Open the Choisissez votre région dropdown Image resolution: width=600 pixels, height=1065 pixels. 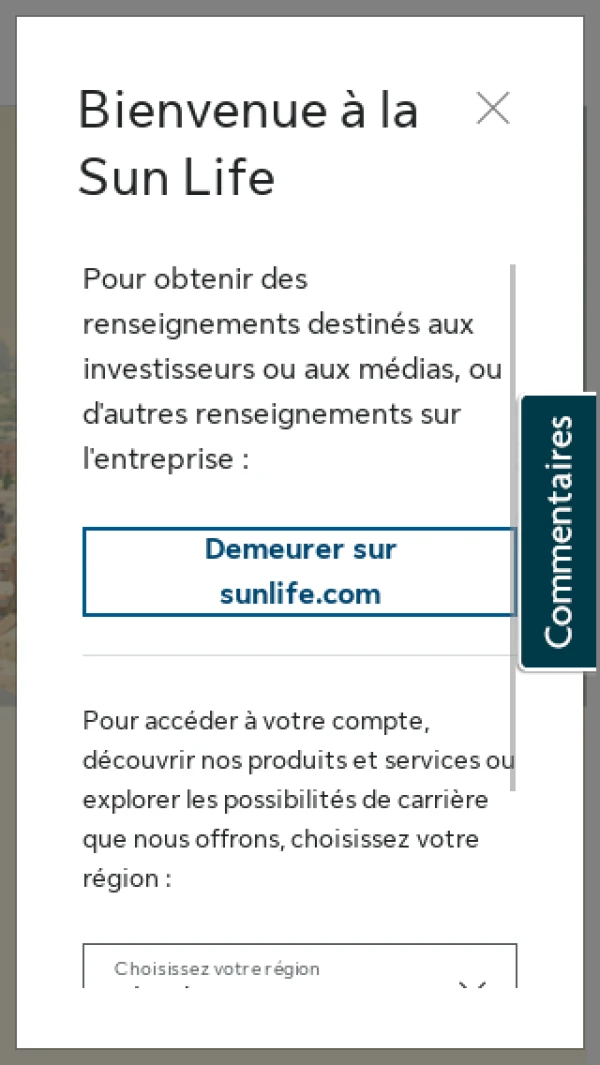(x=299, y=968)
